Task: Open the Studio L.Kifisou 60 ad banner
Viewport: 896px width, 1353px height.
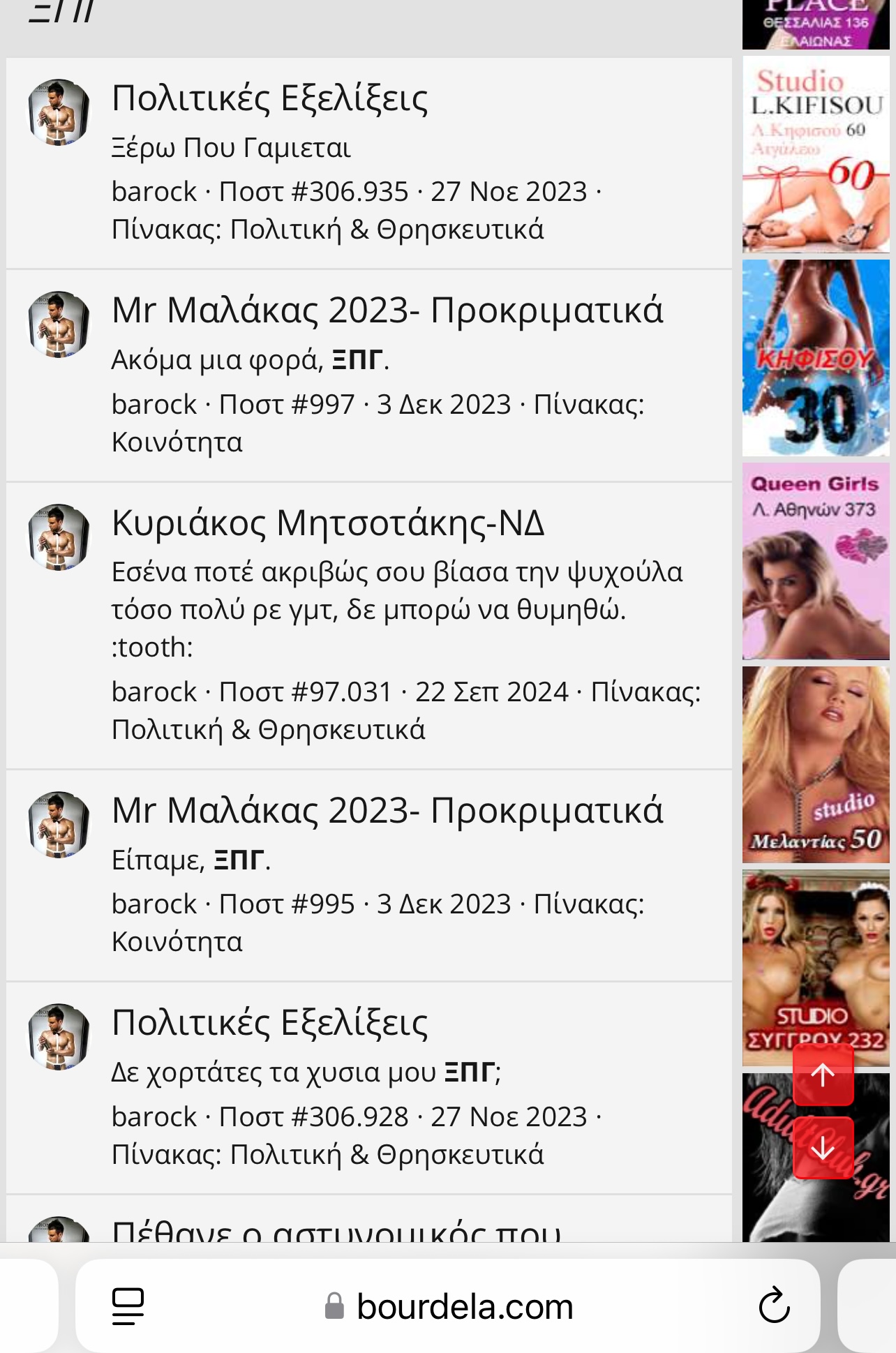Action: click(815, 154)
